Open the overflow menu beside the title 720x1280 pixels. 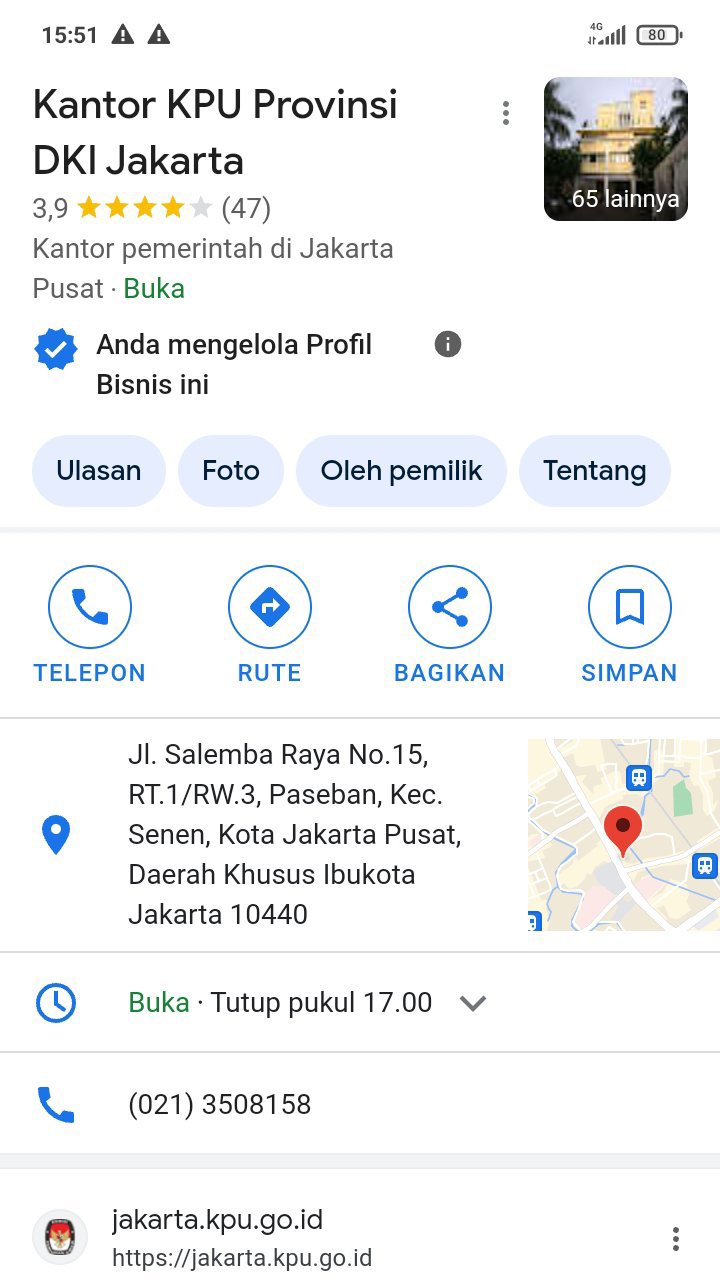[506, 113]
